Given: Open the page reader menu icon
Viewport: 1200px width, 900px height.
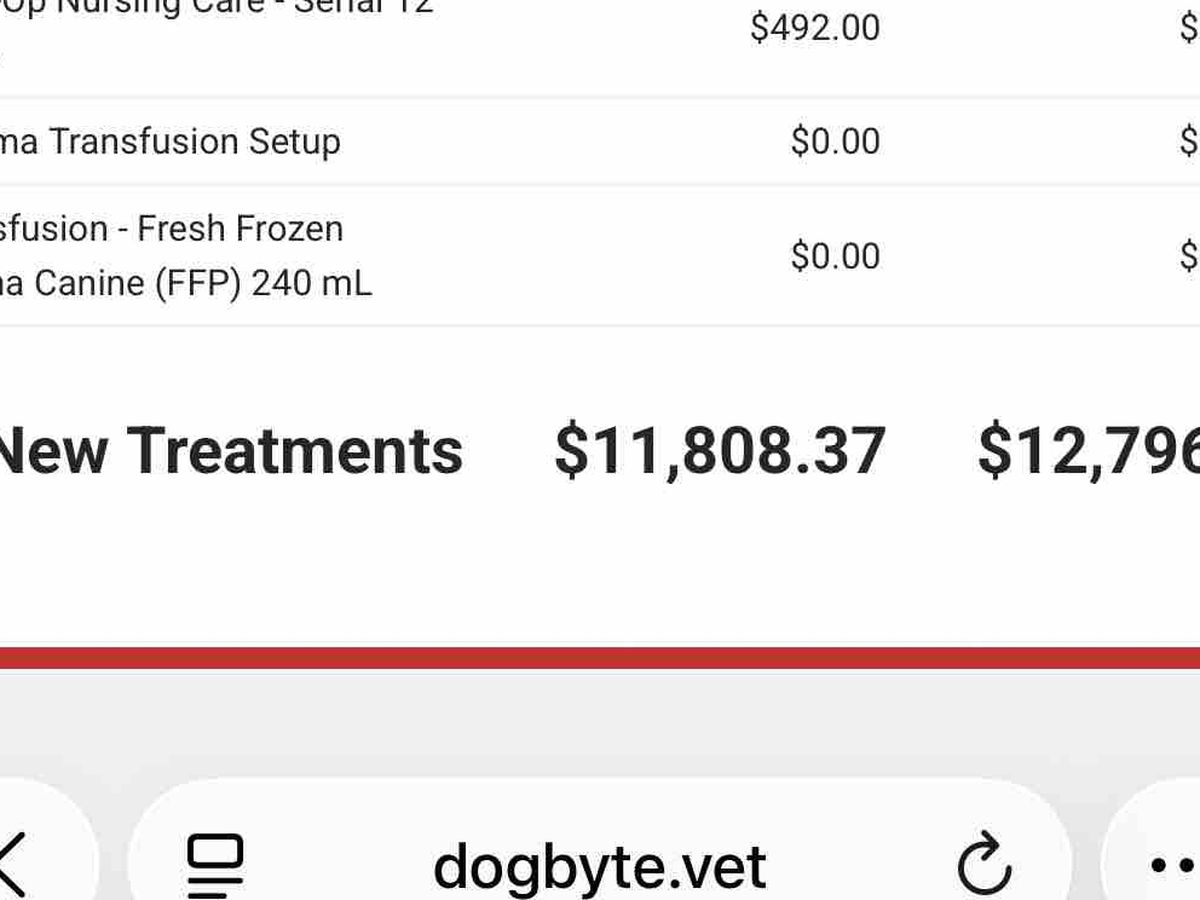Looking at the screenshot, I should point(215,865).
